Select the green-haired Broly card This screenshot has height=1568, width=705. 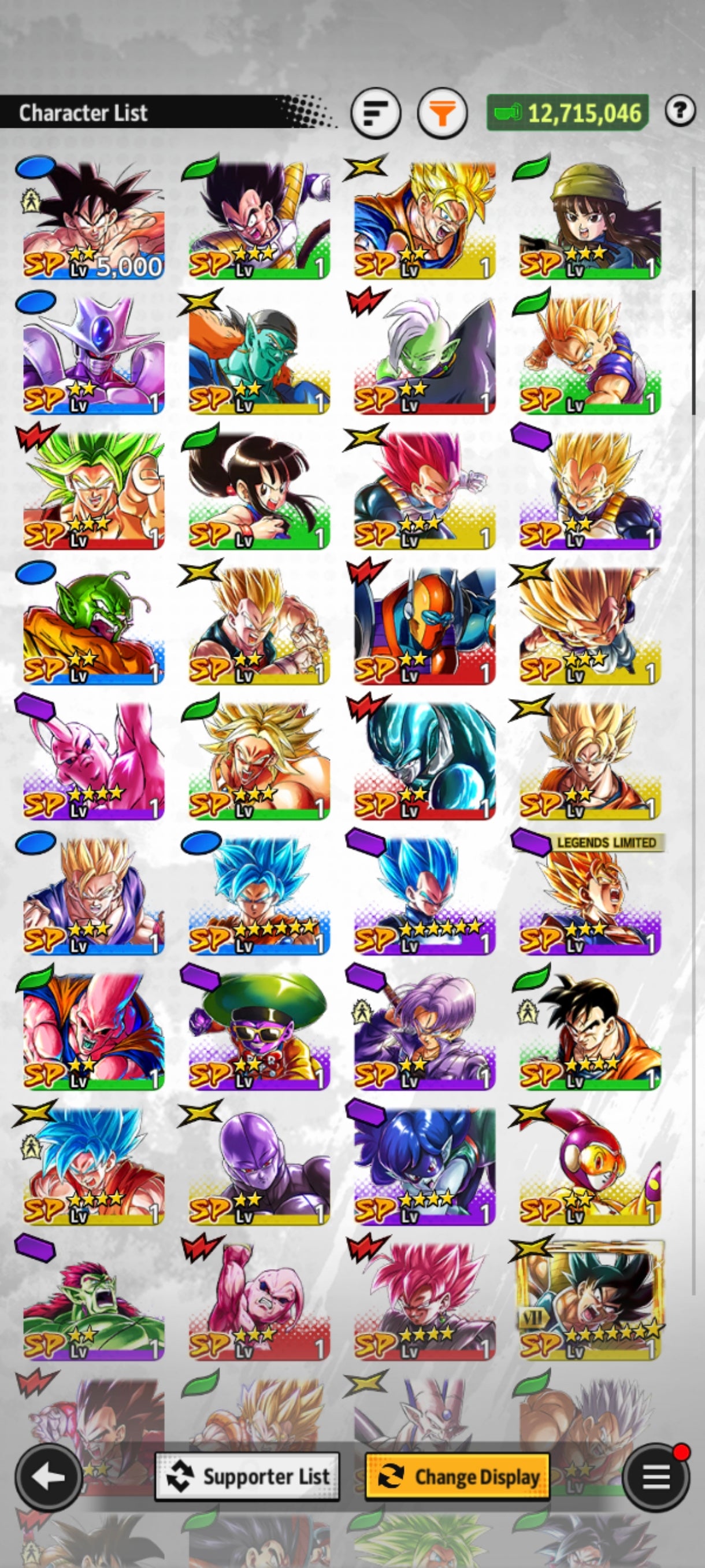coord(93,491)
